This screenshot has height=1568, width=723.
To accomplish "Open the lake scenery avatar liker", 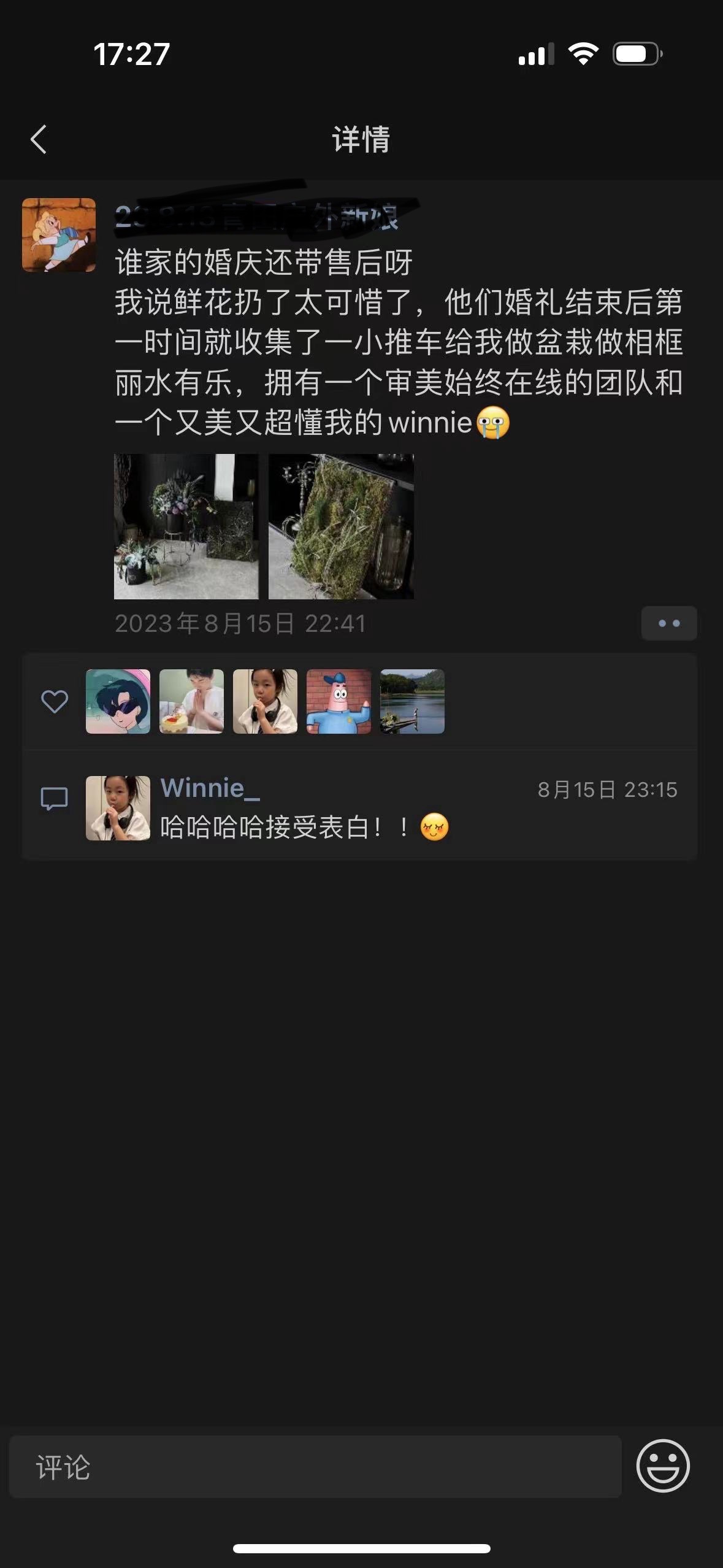I will pyautogui.click(x=412, y=701).
